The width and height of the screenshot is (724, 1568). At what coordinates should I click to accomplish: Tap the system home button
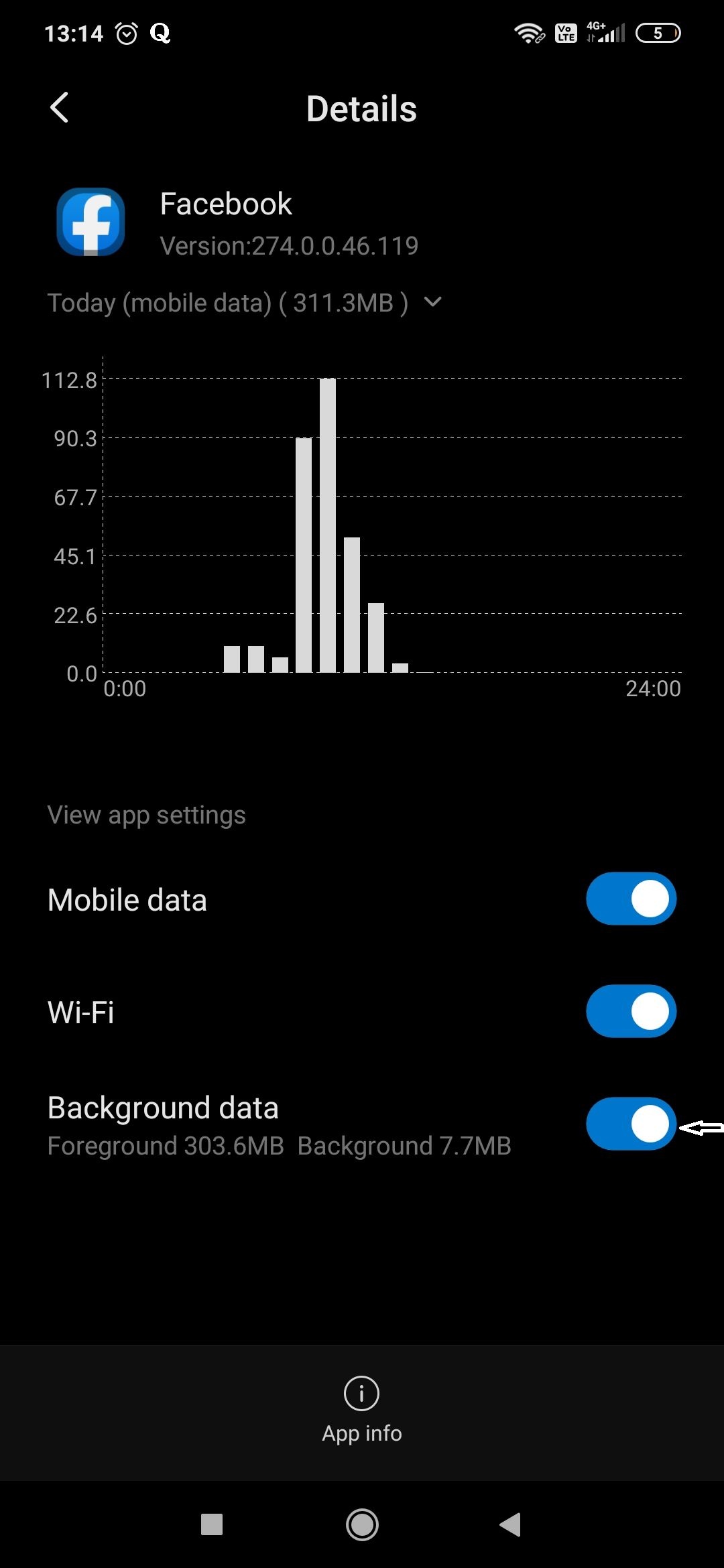(x=362, y=1524)
